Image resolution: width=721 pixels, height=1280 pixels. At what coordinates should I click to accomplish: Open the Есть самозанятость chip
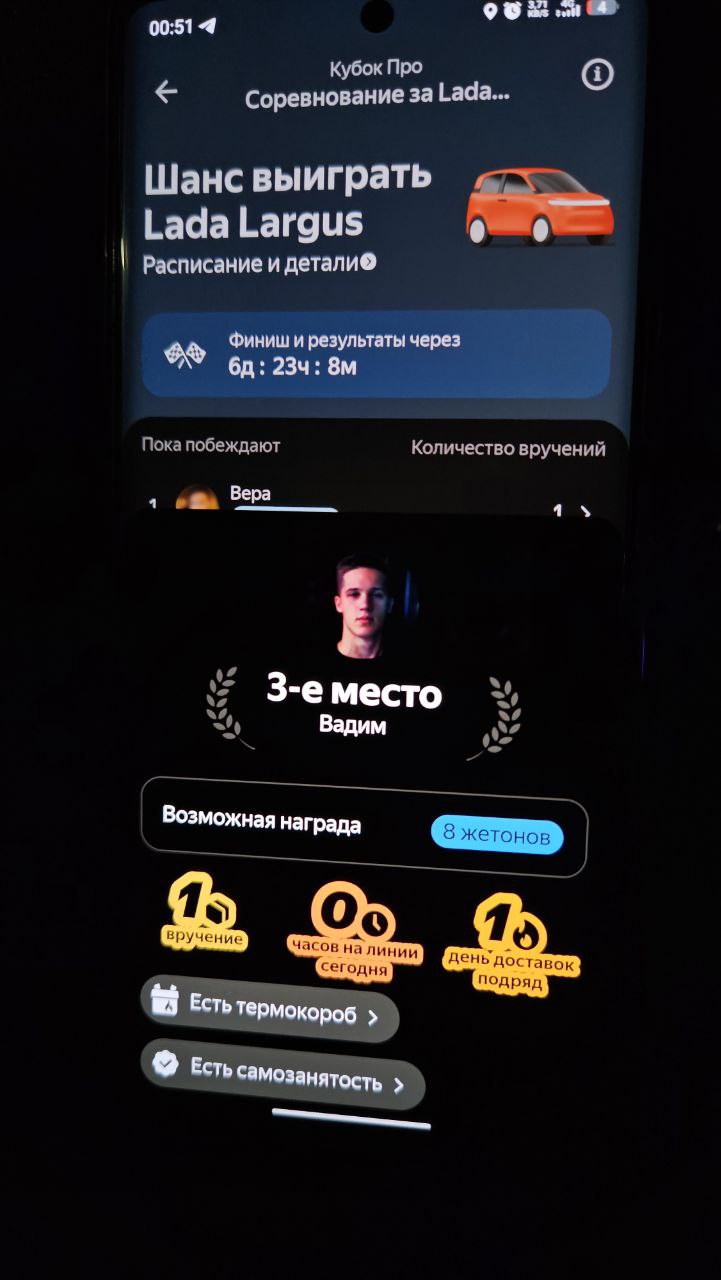283,1073
